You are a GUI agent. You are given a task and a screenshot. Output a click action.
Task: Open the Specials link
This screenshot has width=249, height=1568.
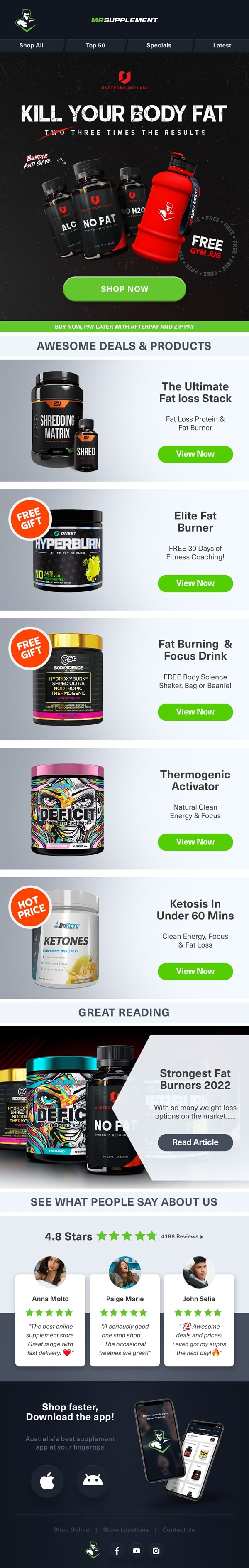click(159, 45)
